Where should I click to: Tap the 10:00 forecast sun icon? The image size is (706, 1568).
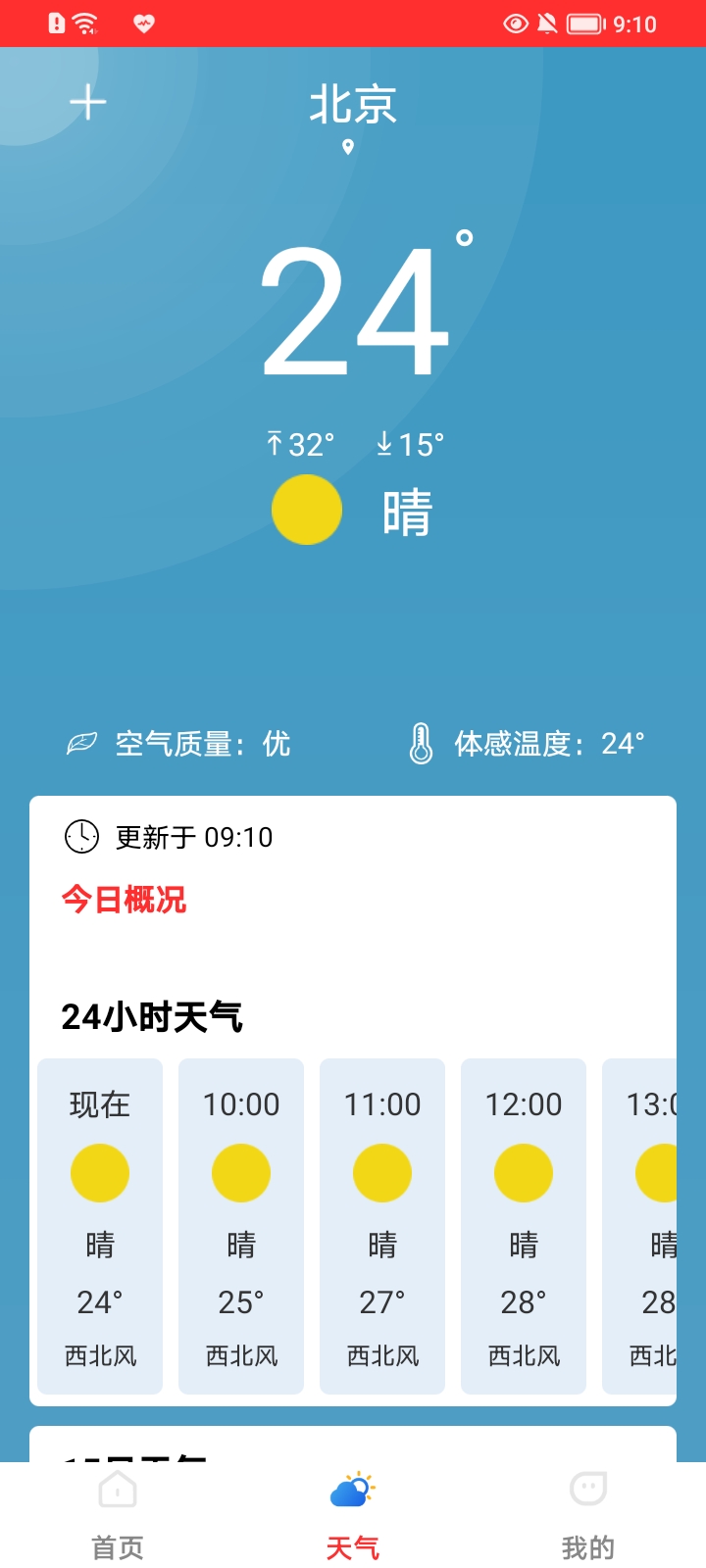240,1172
